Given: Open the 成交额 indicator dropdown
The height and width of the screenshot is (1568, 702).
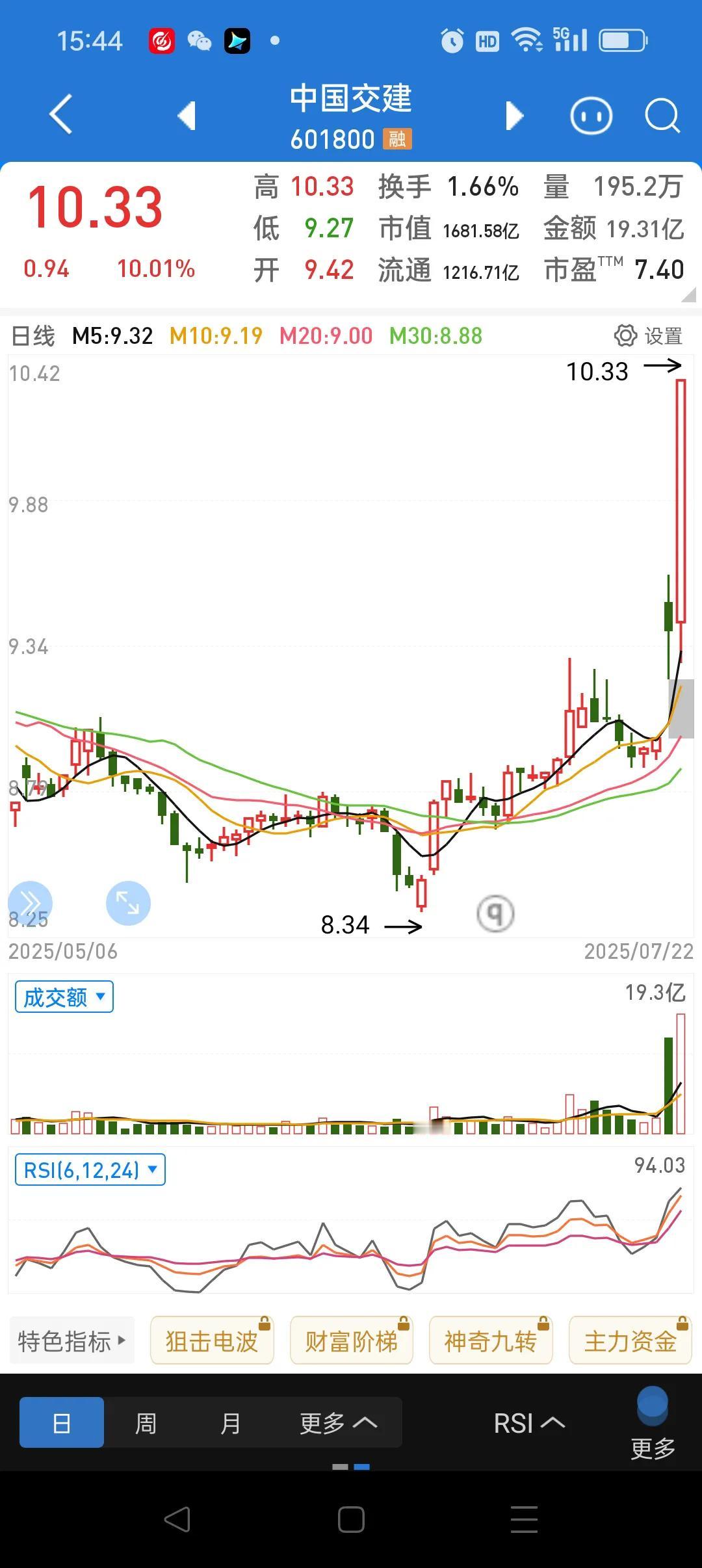Looking at the screenshot, I should pos(64,997).
